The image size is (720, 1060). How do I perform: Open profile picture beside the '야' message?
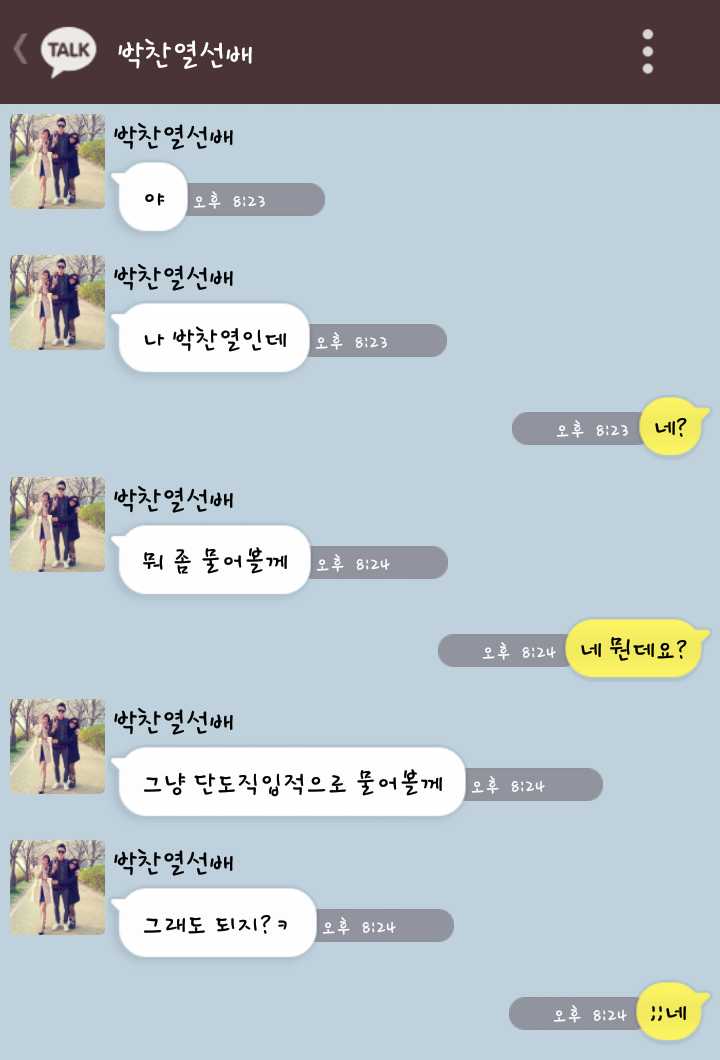[x=58, y=162]
